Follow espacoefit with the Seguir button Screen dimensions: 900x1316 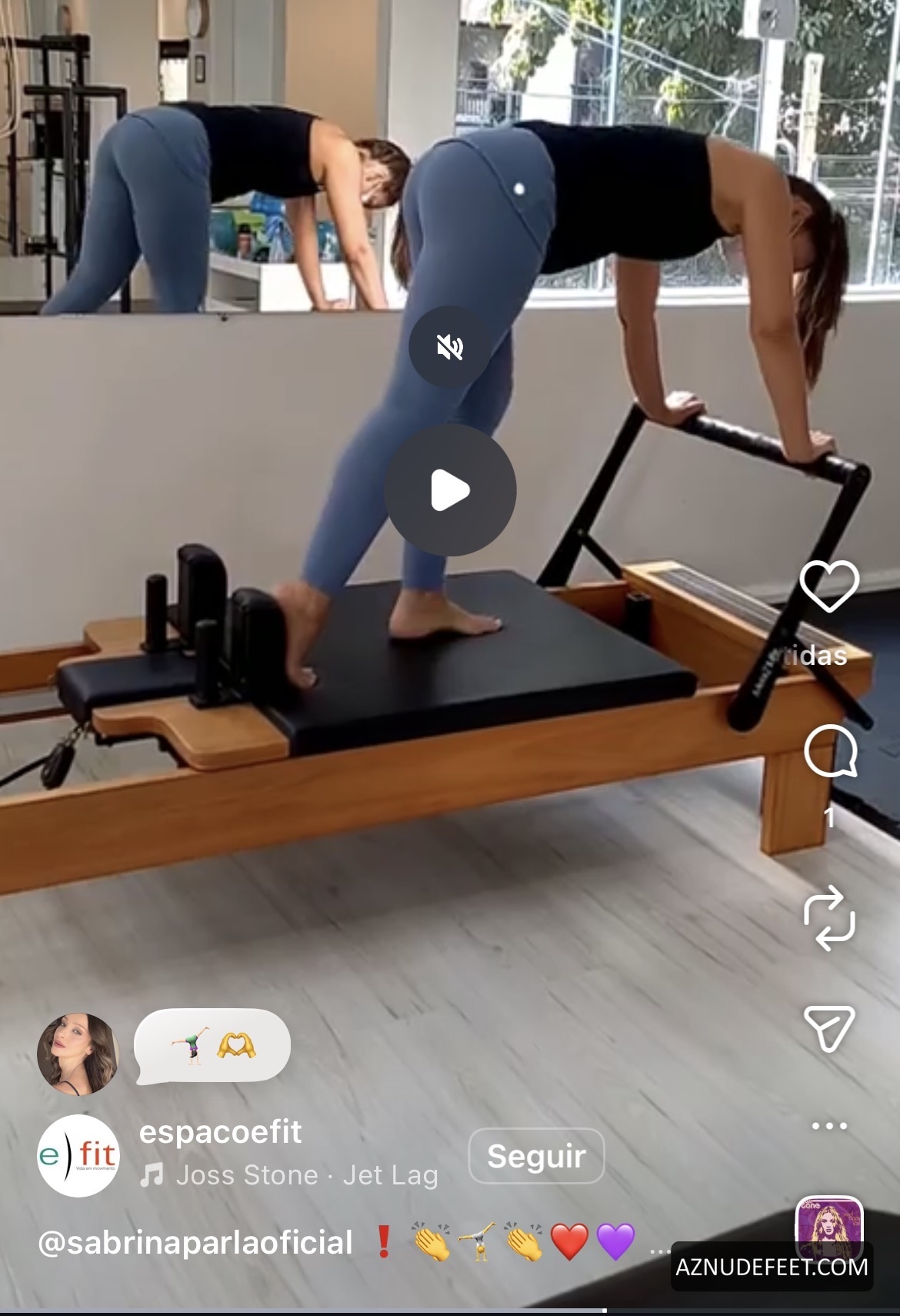coord(536,1156)
